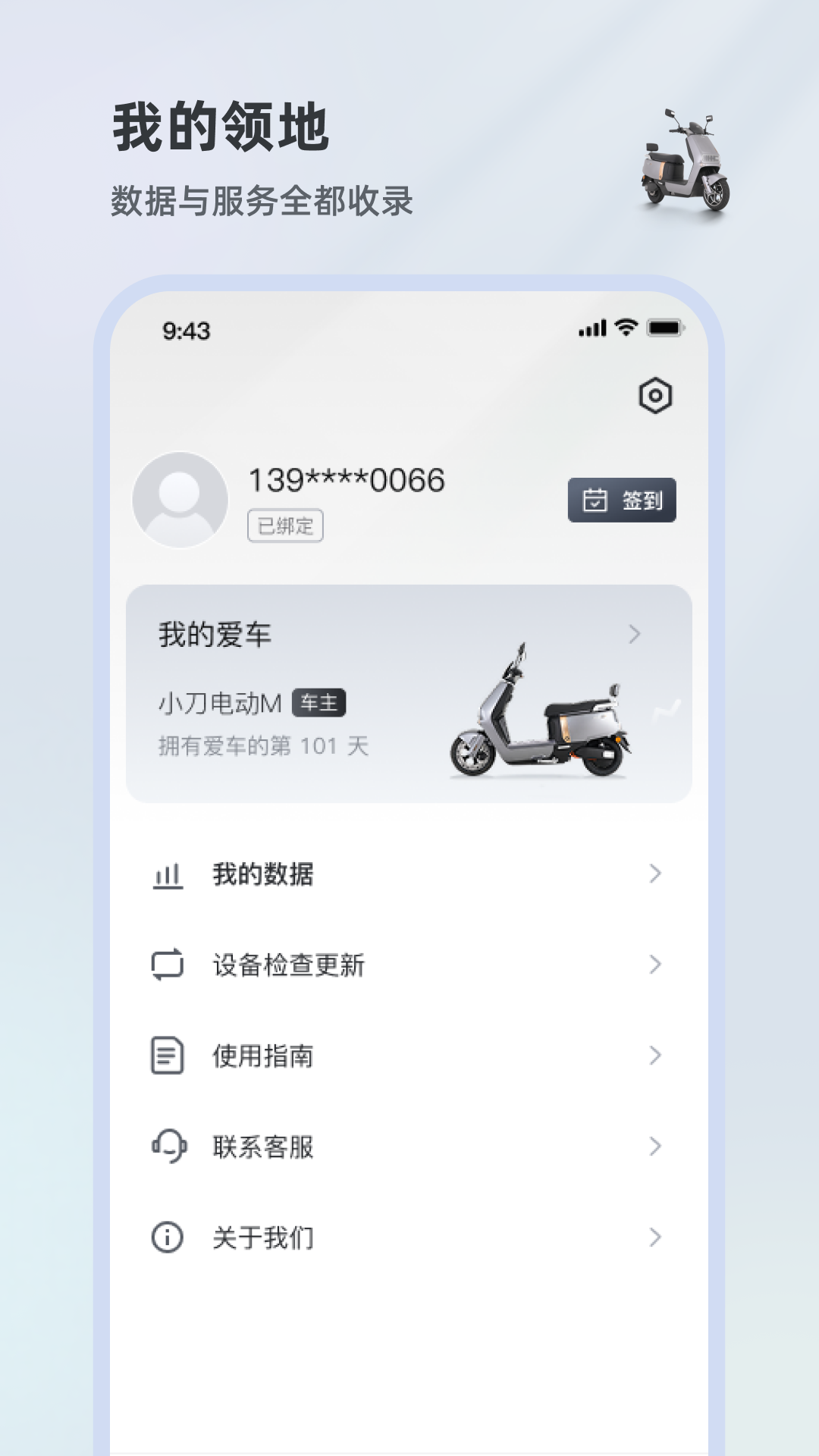The height and width of the screenshot is (1456, 819).
Task: Click the bar chart icon beside 我的数据
Action: (x=168, y=874)
